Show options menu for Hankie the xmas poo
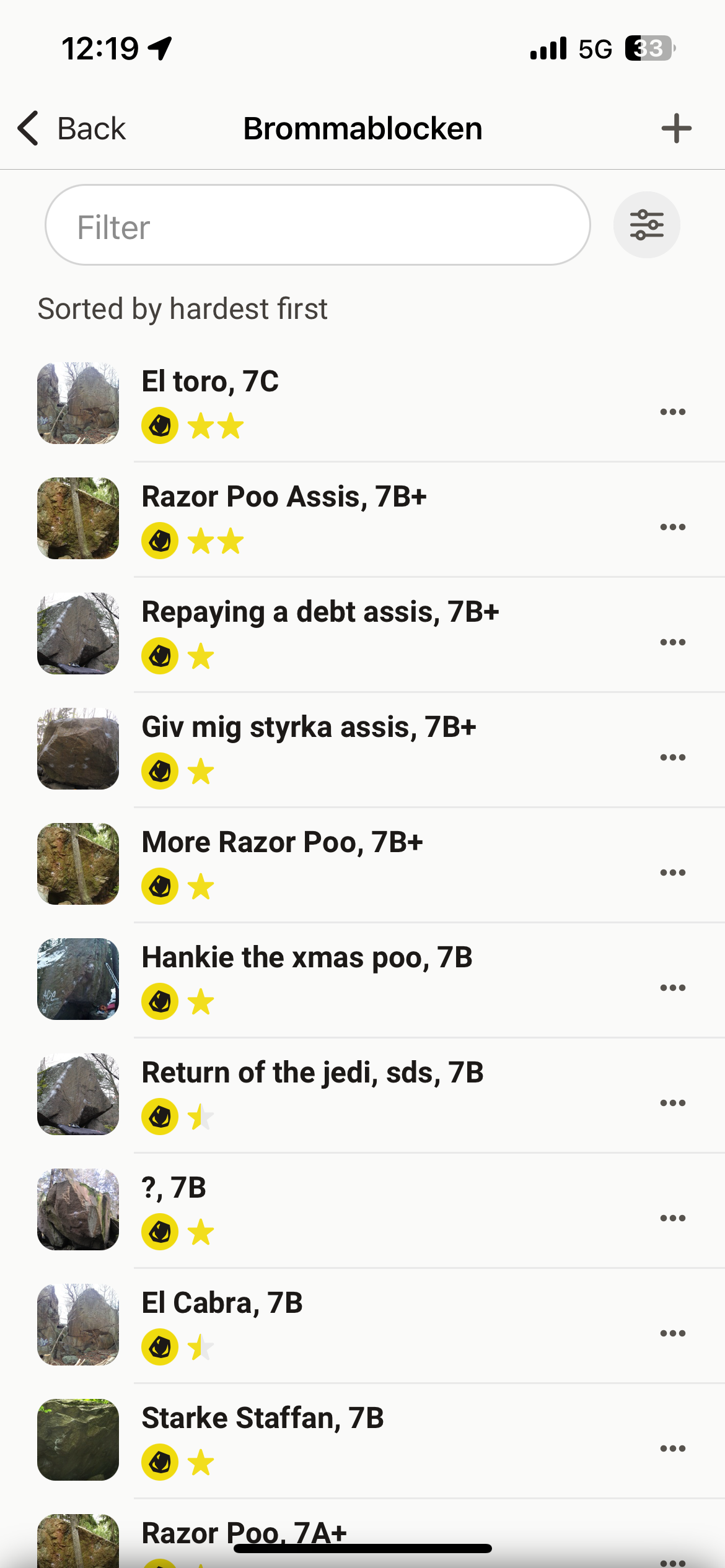Viewport: 725px width, 1568px height. (x=672, y=988)
